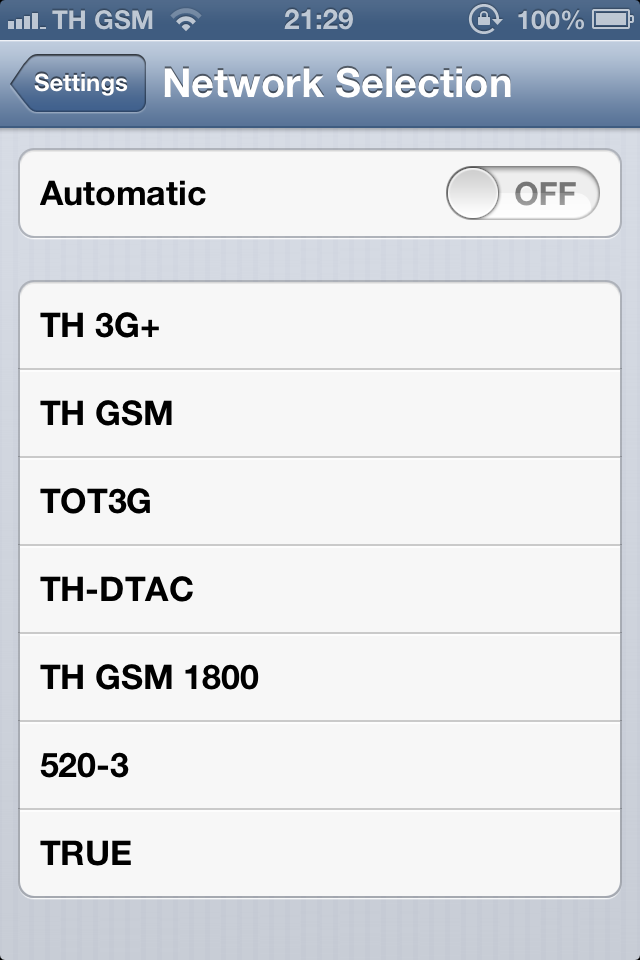Pick TOT3G from the network list
This screenshot has height=960, width=640.
320,501
